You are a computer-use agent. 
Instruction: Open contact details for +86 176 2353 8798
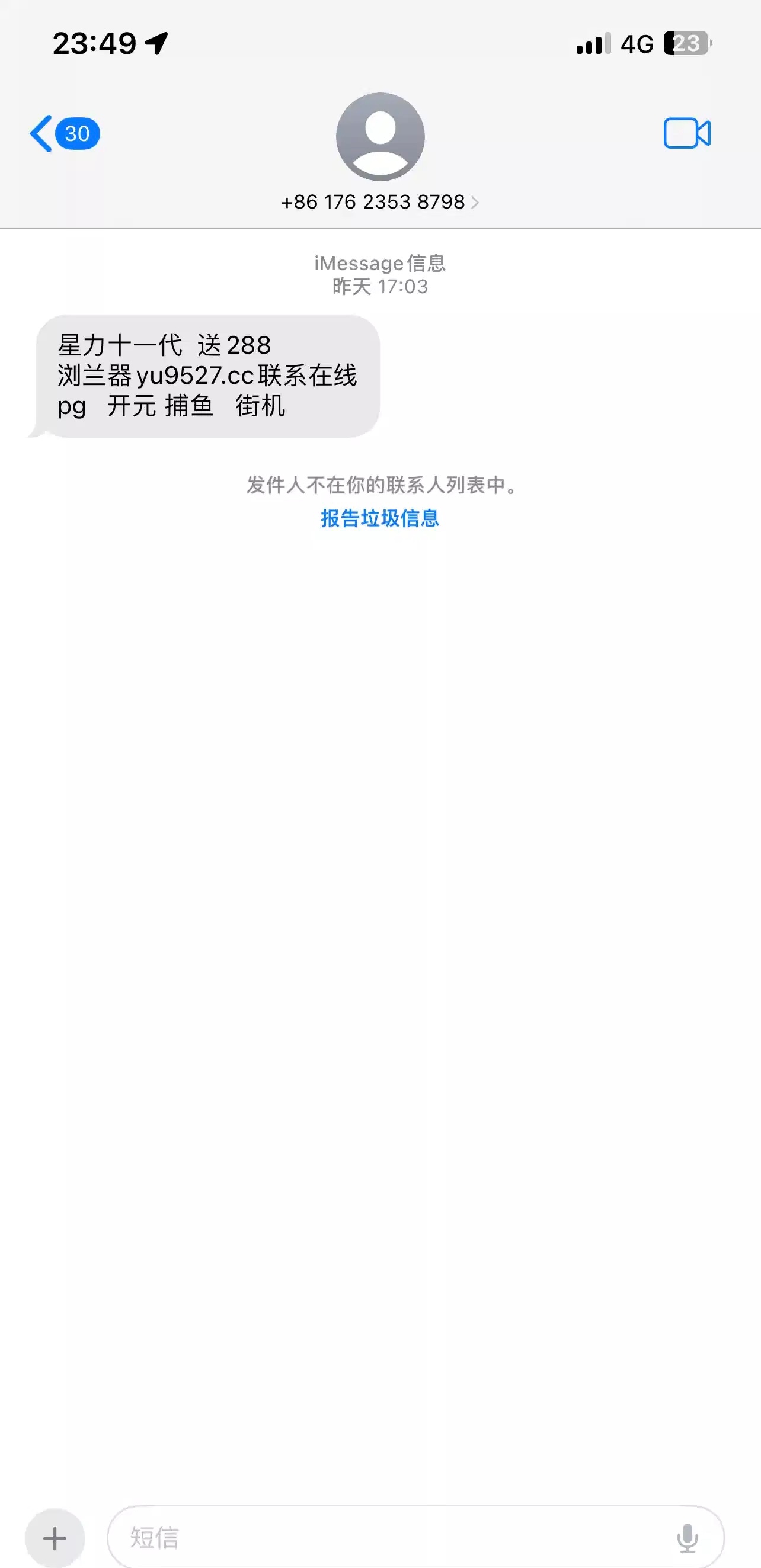379,201
